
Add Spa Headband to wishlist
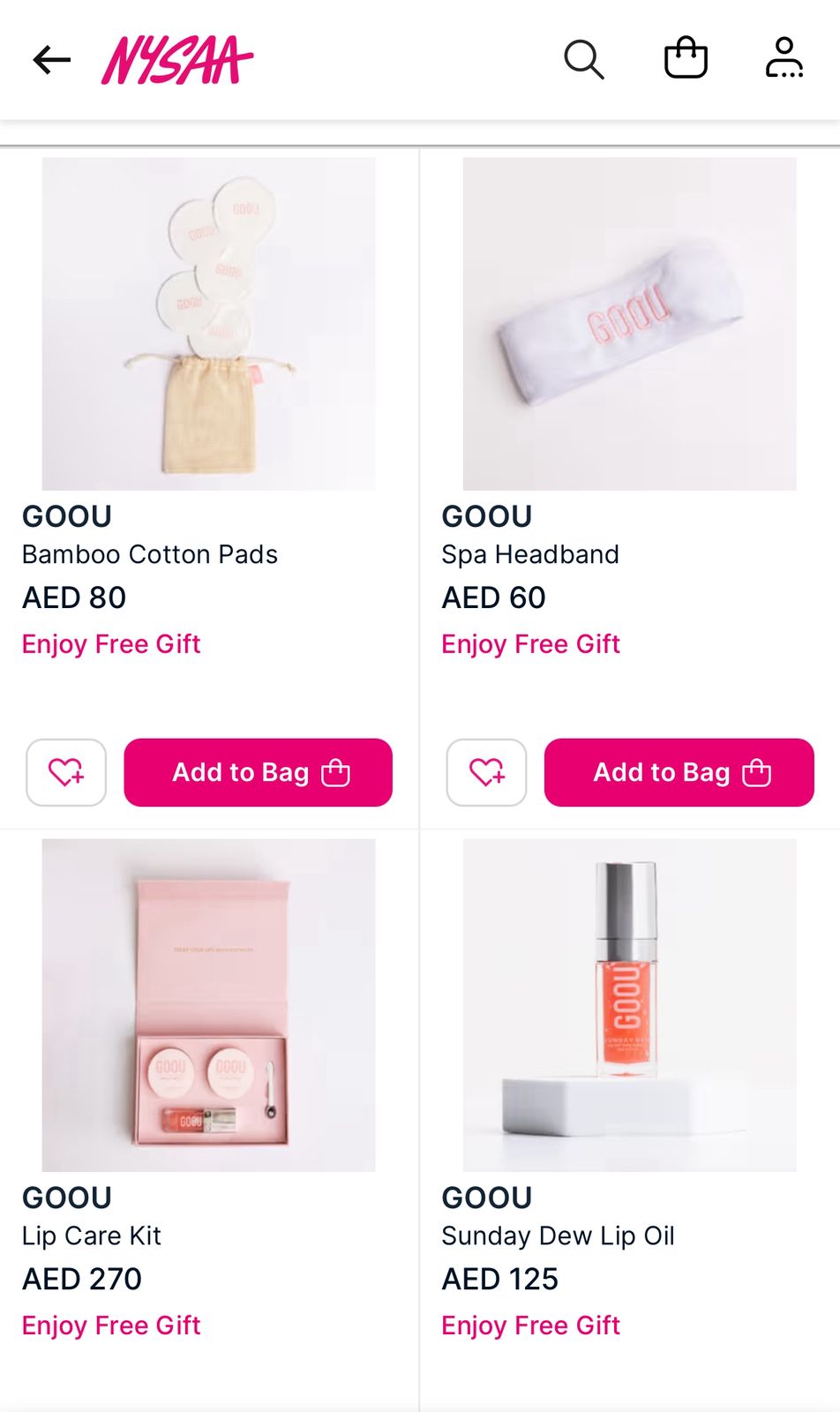pyautogui.click(x=486, y=772)
